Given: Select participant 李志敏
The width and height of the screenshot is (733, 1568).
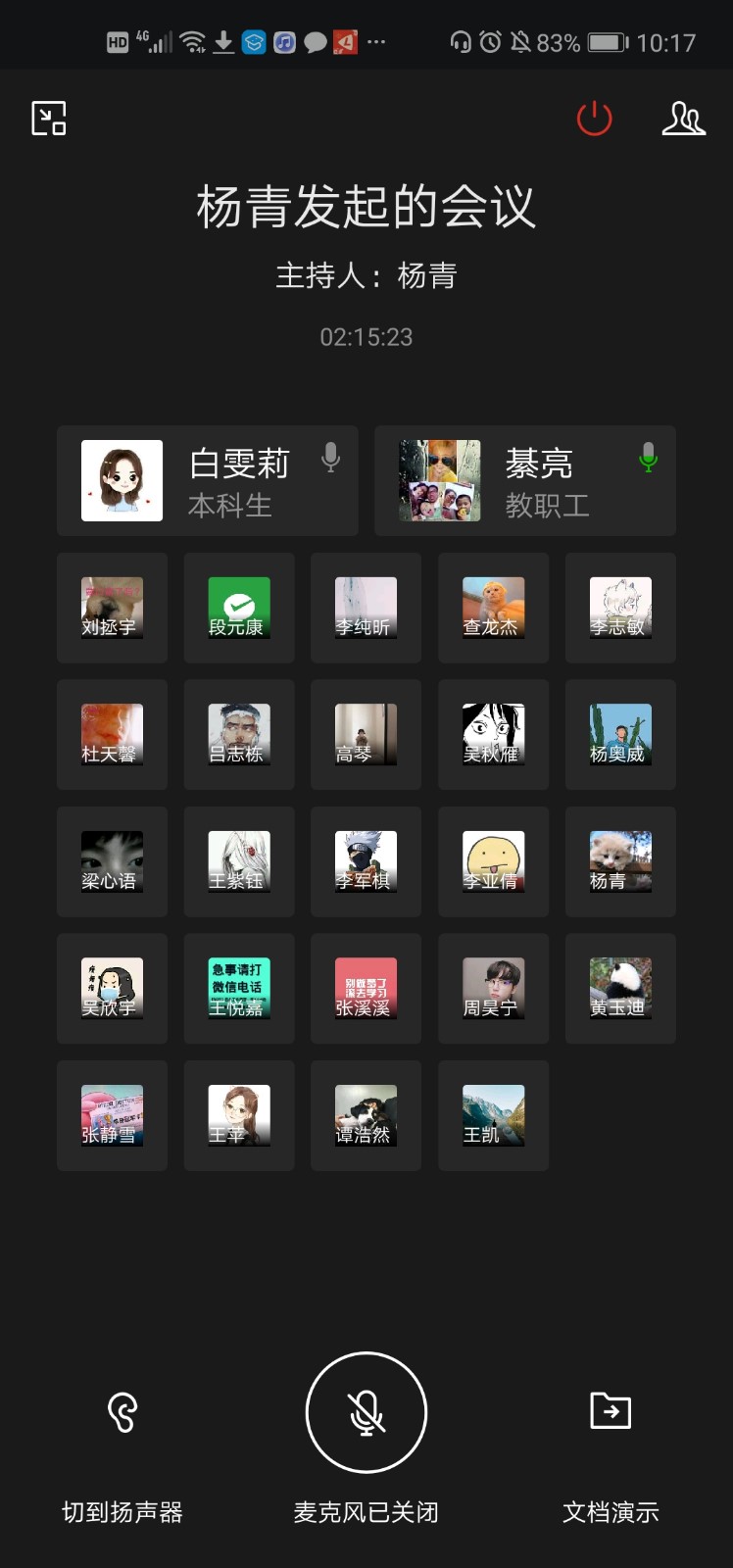Looking at the screenshot, I should (x=620, y=608).
